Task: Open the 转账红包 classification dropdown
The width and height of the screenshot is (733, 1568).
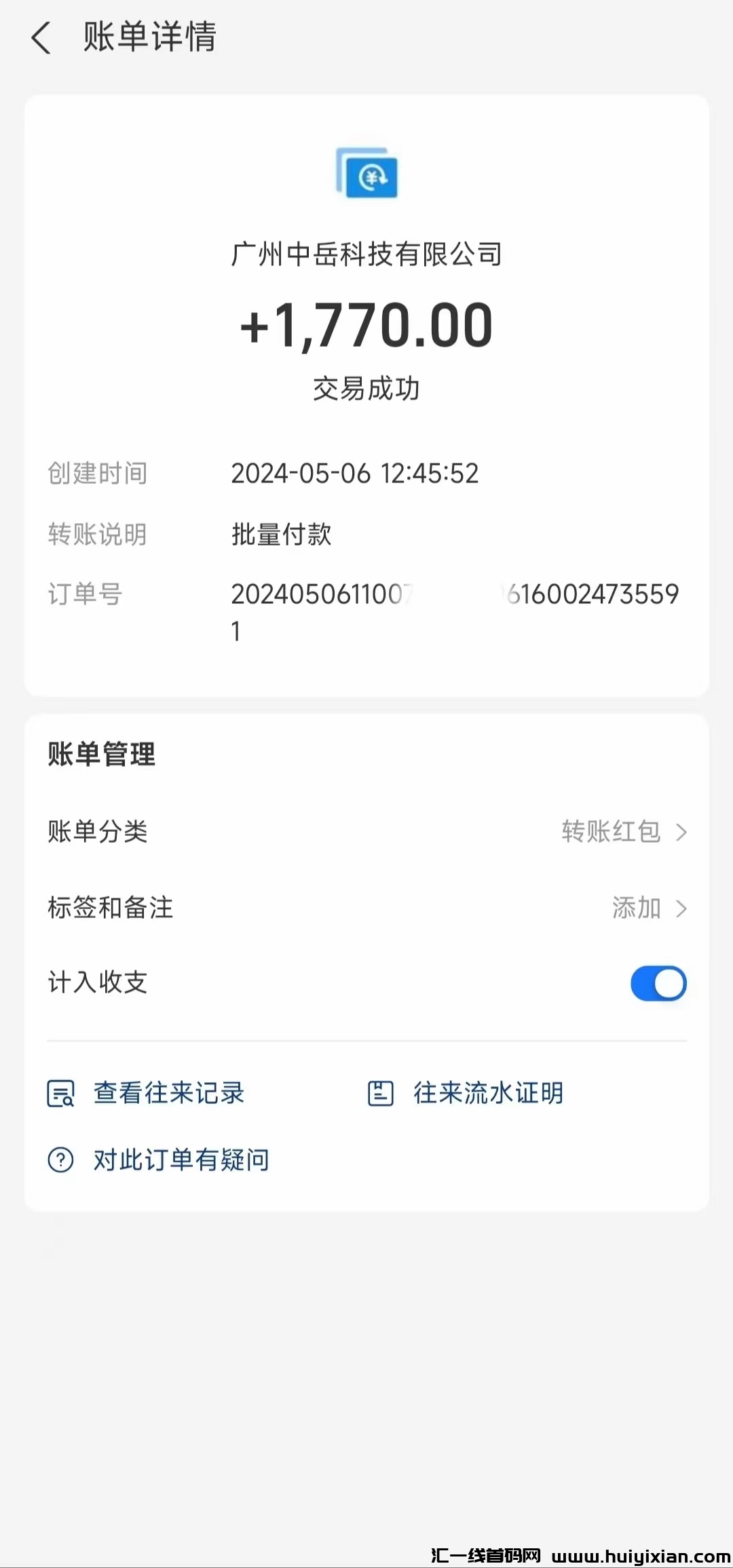Action: tap(611, 832)
